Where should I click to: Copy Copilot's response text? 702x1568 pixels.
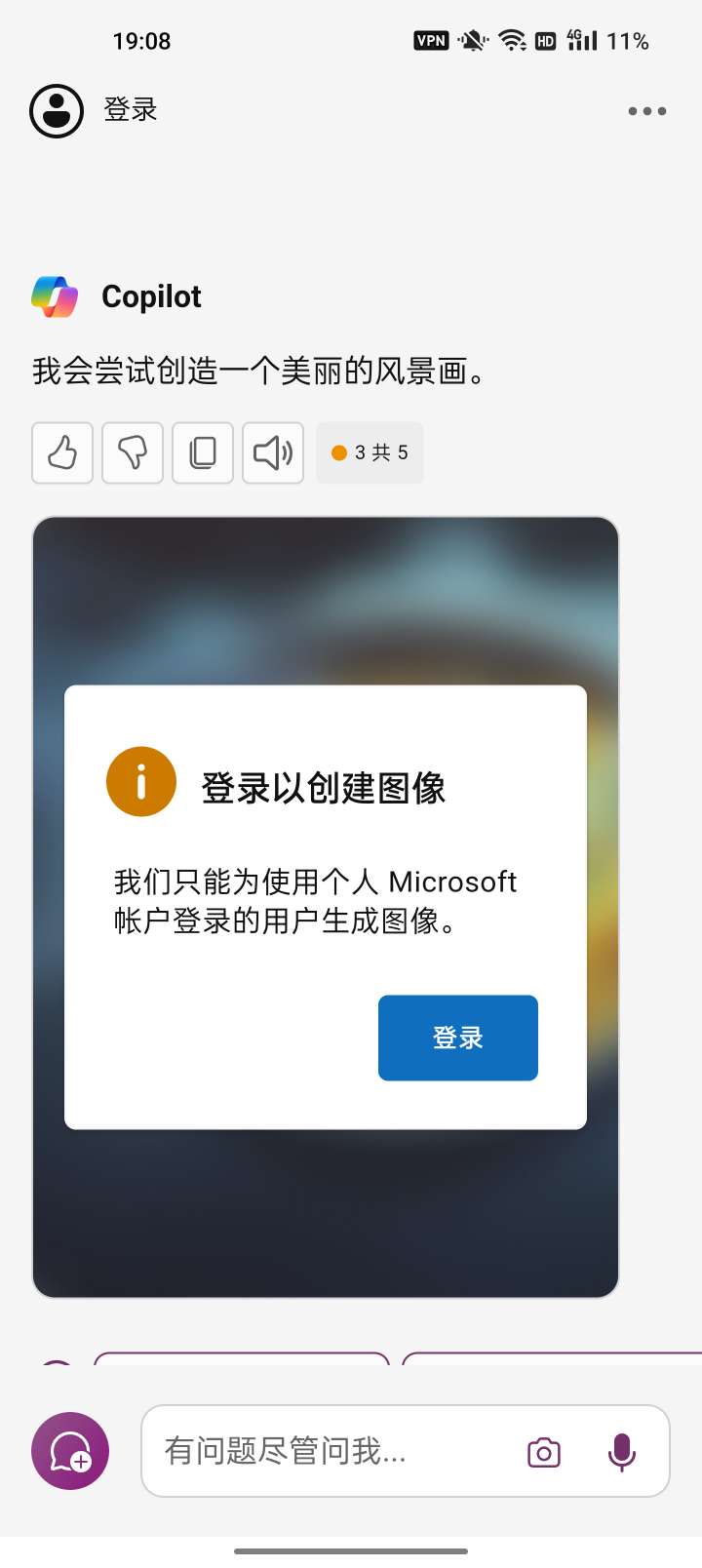click(203, 452)
